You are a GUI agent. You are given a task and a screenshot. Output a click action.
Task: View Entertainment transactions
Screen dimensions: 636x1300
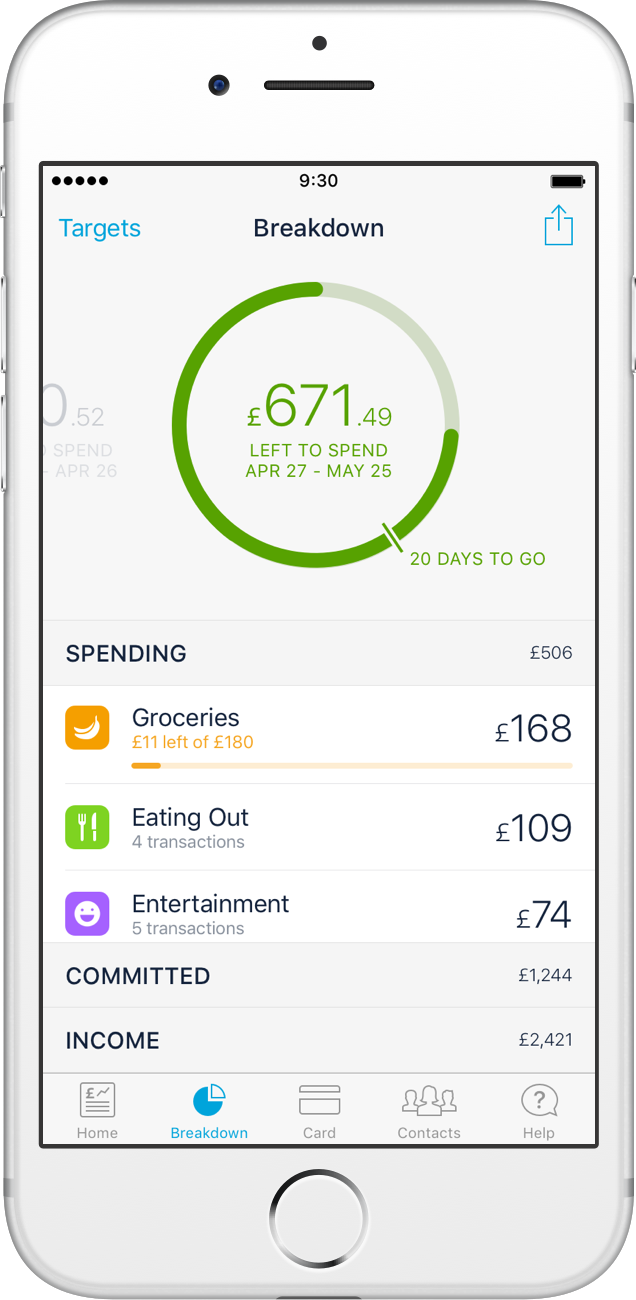pos(318,912)
